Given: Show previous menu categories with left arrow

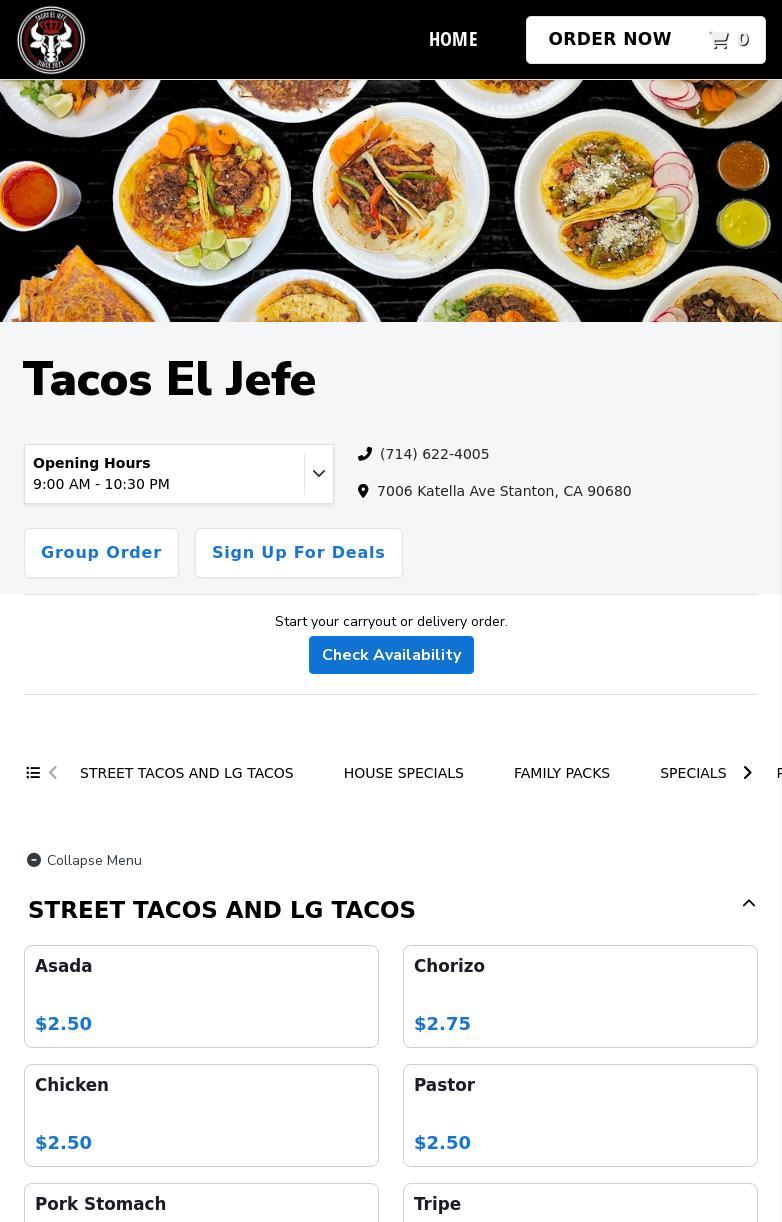Looking at the screenshot, I should point(53,773).
